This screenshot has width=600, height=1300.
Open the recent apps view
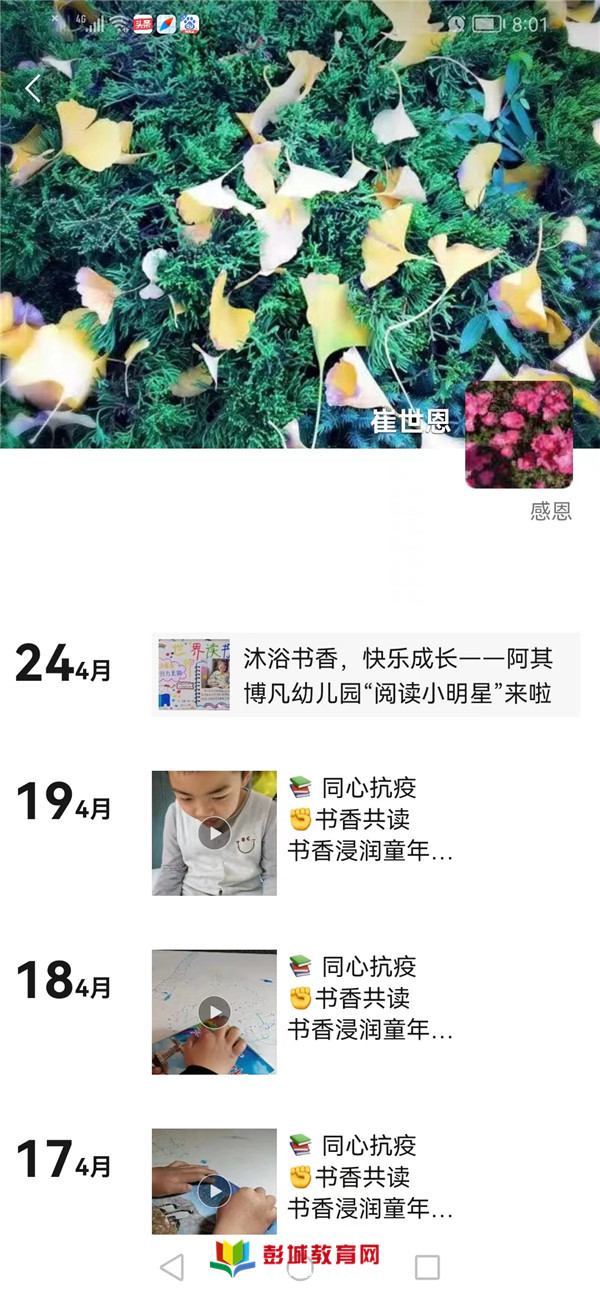coord(427,1268)
